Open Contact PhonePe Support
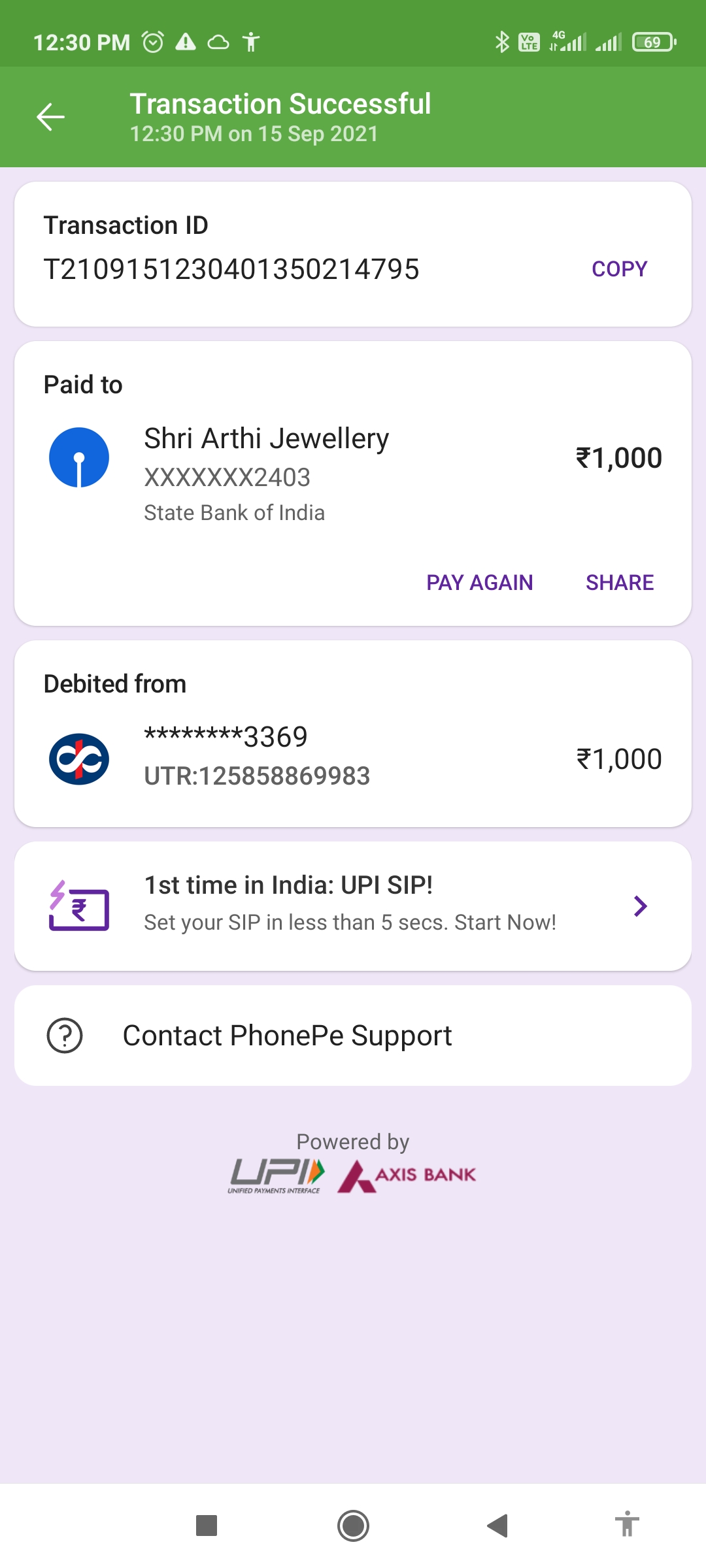The width and height of the screenshot is (706, 1568). click(x=353, y=1036)
